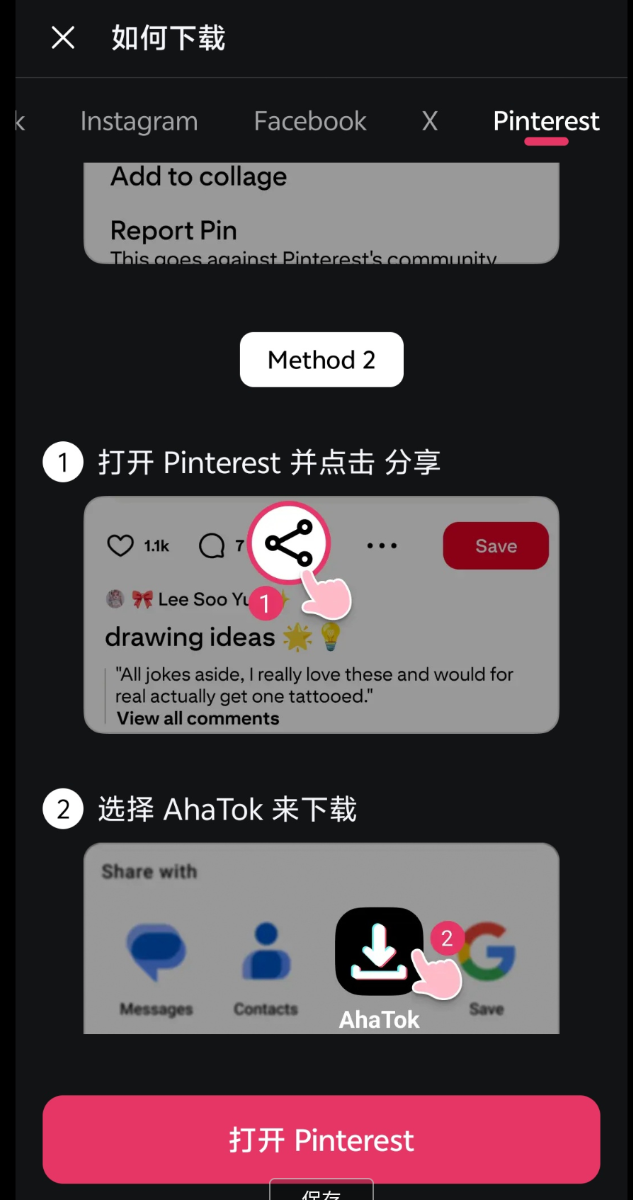The height and width of the screenshot is (1200, 633).
Task: Select the Pinterest tab
Action: tap(546, 122)
